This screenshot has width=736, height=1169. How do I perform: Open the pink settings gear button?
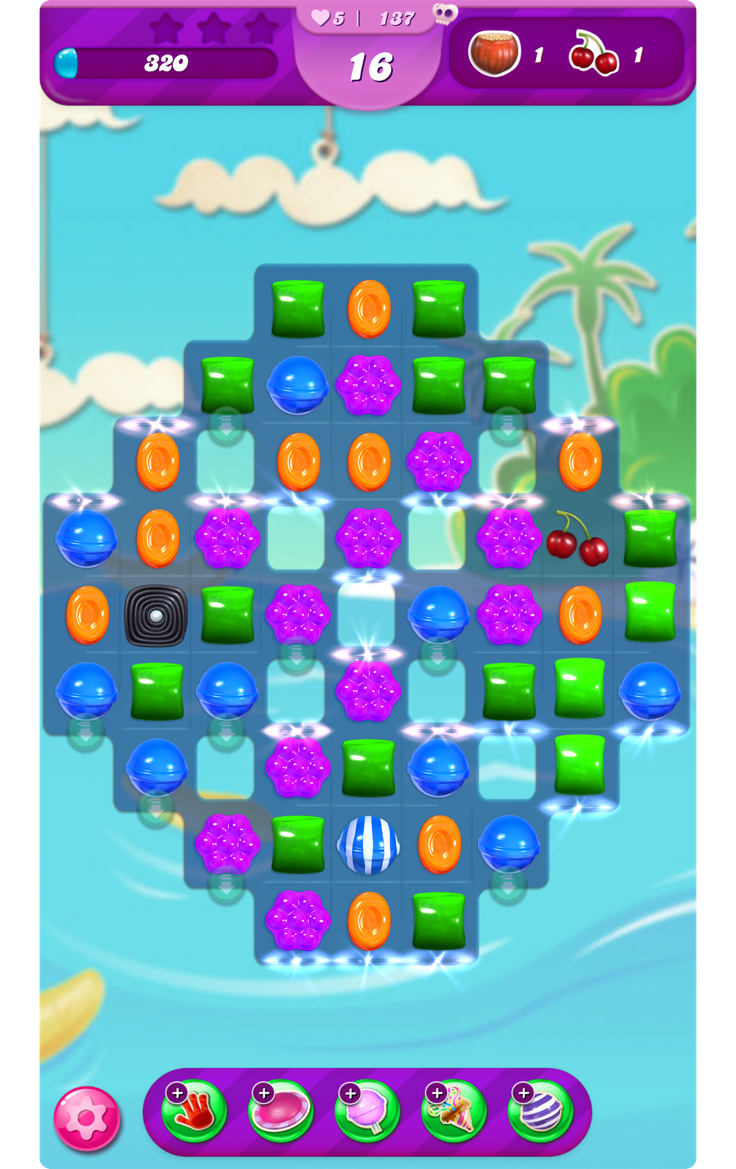click(x=87, y=1118)
